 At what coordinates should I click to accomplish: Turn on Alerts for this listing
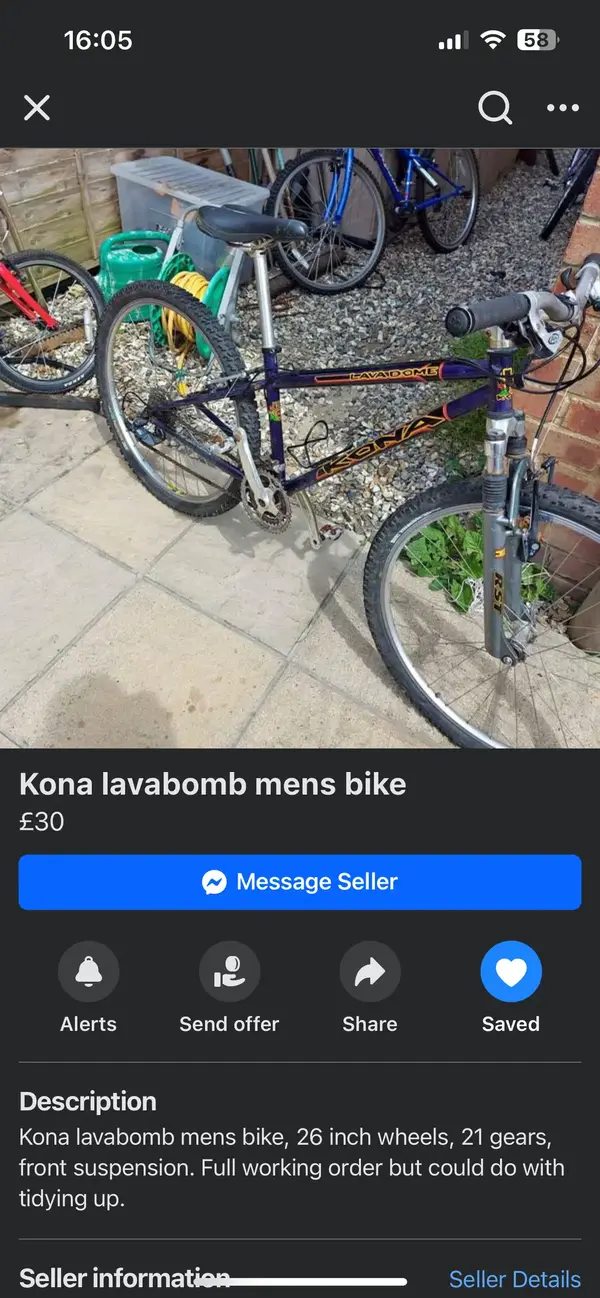click(88, 972)
